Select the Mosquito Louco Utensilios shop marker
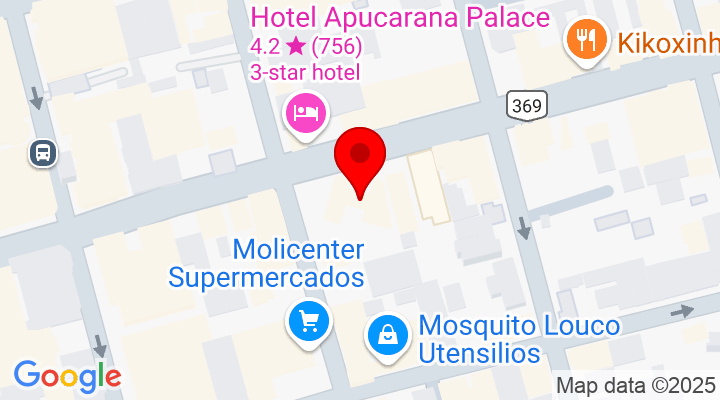720x400 pixels. click(386, 335)
